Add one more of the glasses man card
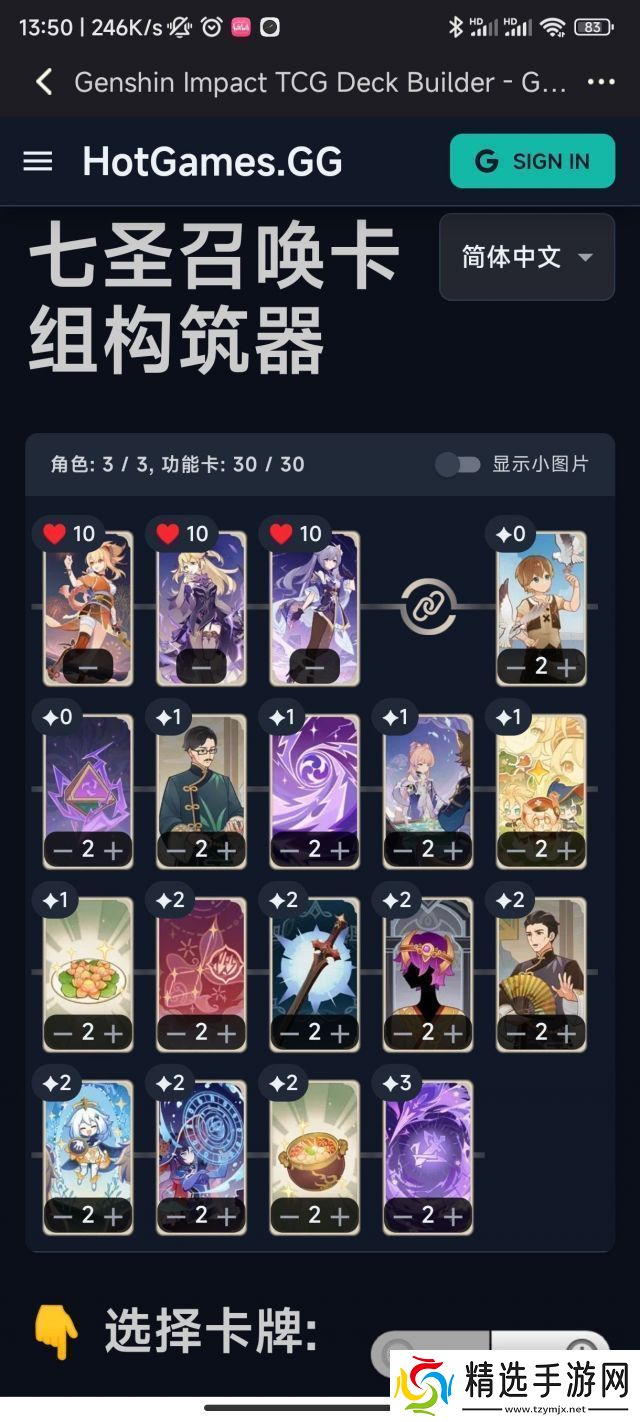 [228, 850]
